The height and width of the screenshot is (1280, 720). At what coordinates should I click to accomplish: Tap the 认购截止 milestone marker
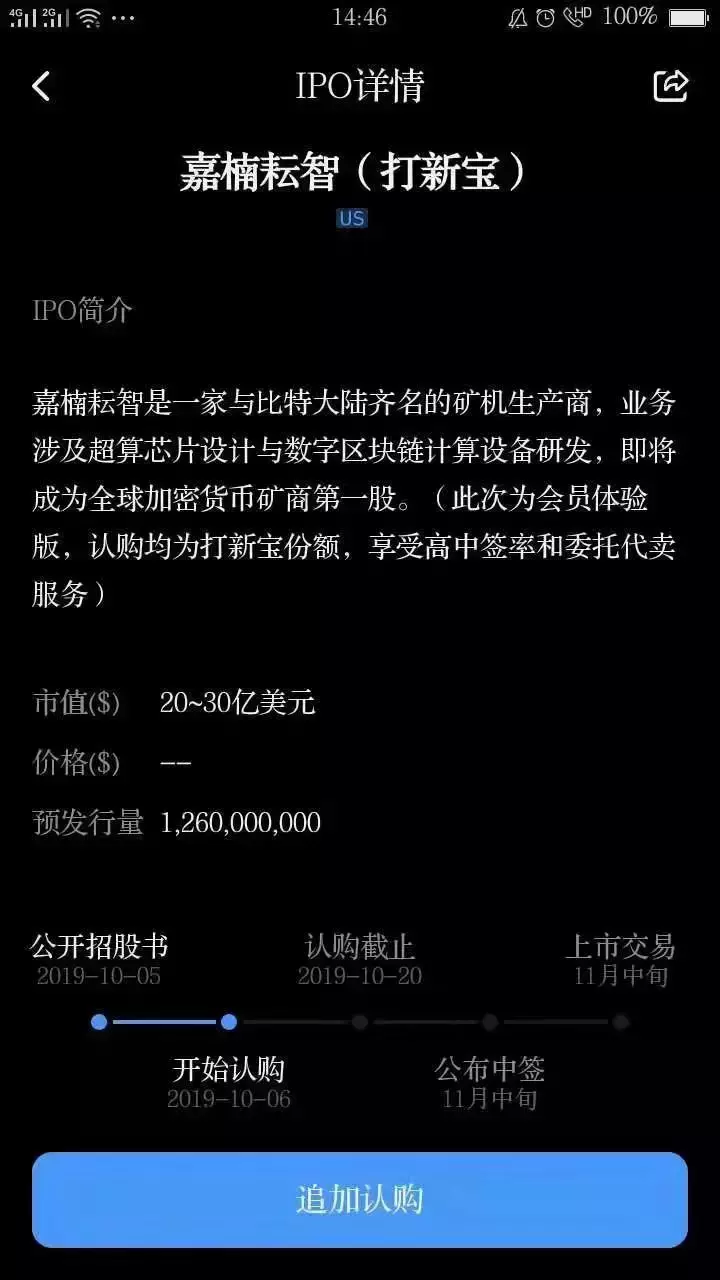tap(358, 1022)
